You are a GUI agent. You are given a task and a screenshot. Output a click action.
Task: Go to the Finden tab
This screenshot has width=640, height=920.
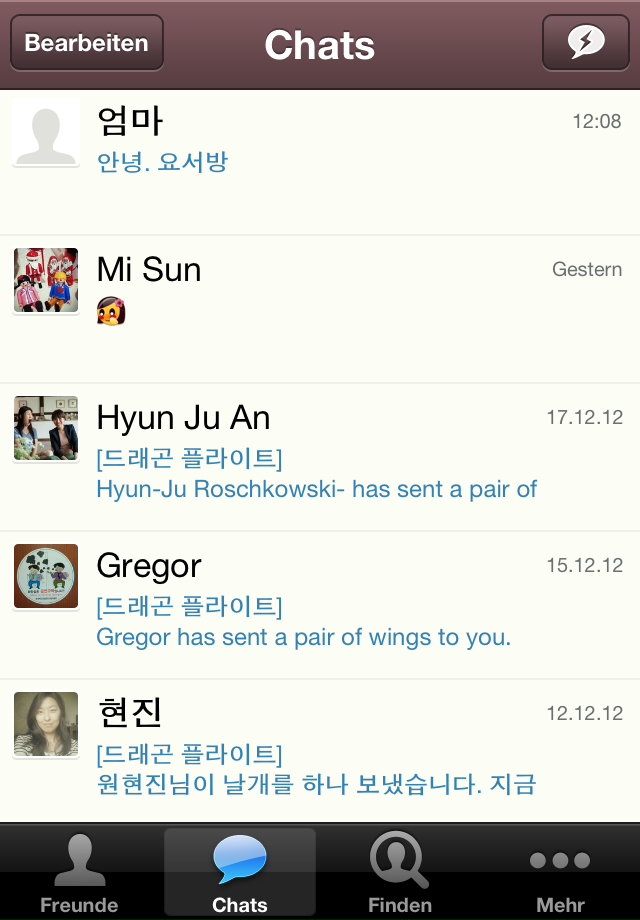point(400,872)
